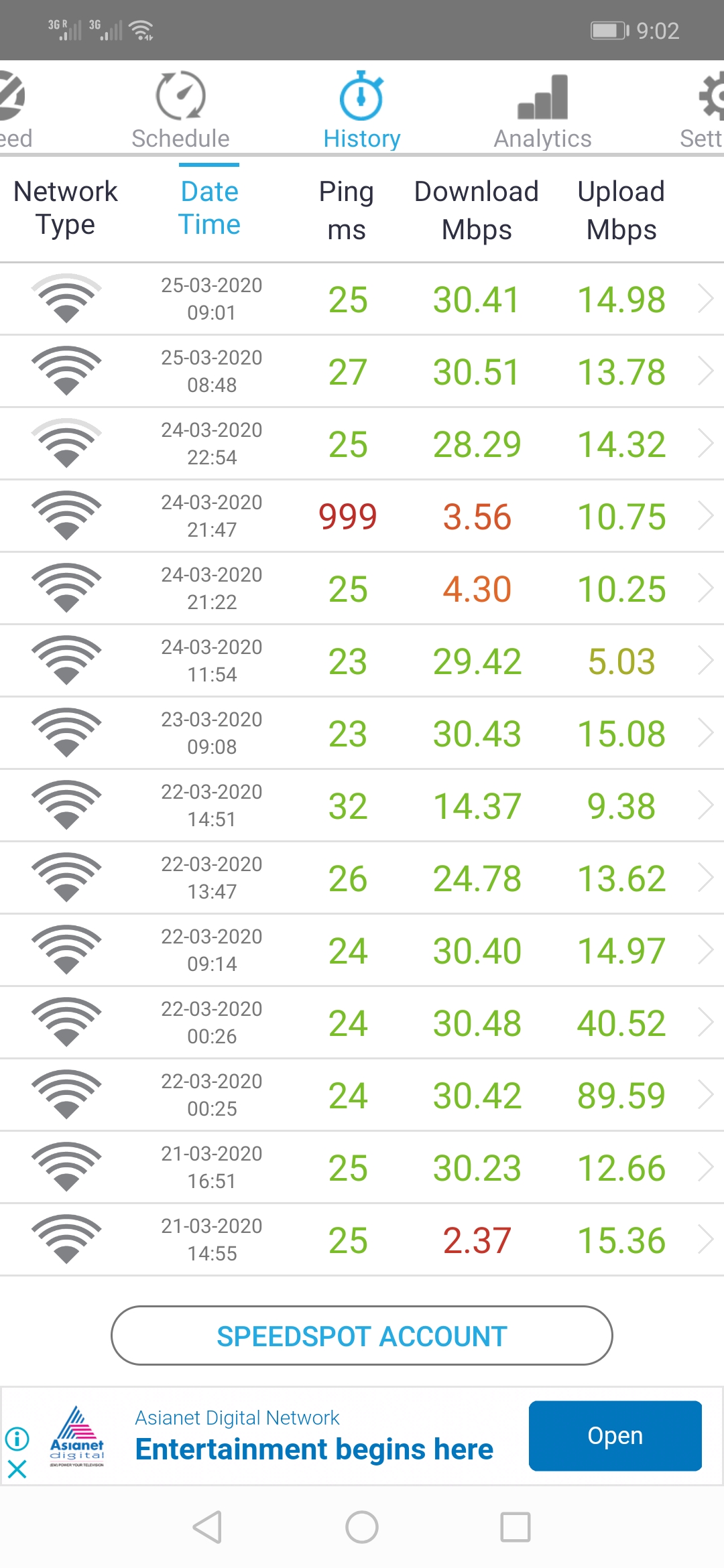The width and height of the screenshot is (724, 1568).
Task: Sort results by Network Type column
Action: coord(66,208)
